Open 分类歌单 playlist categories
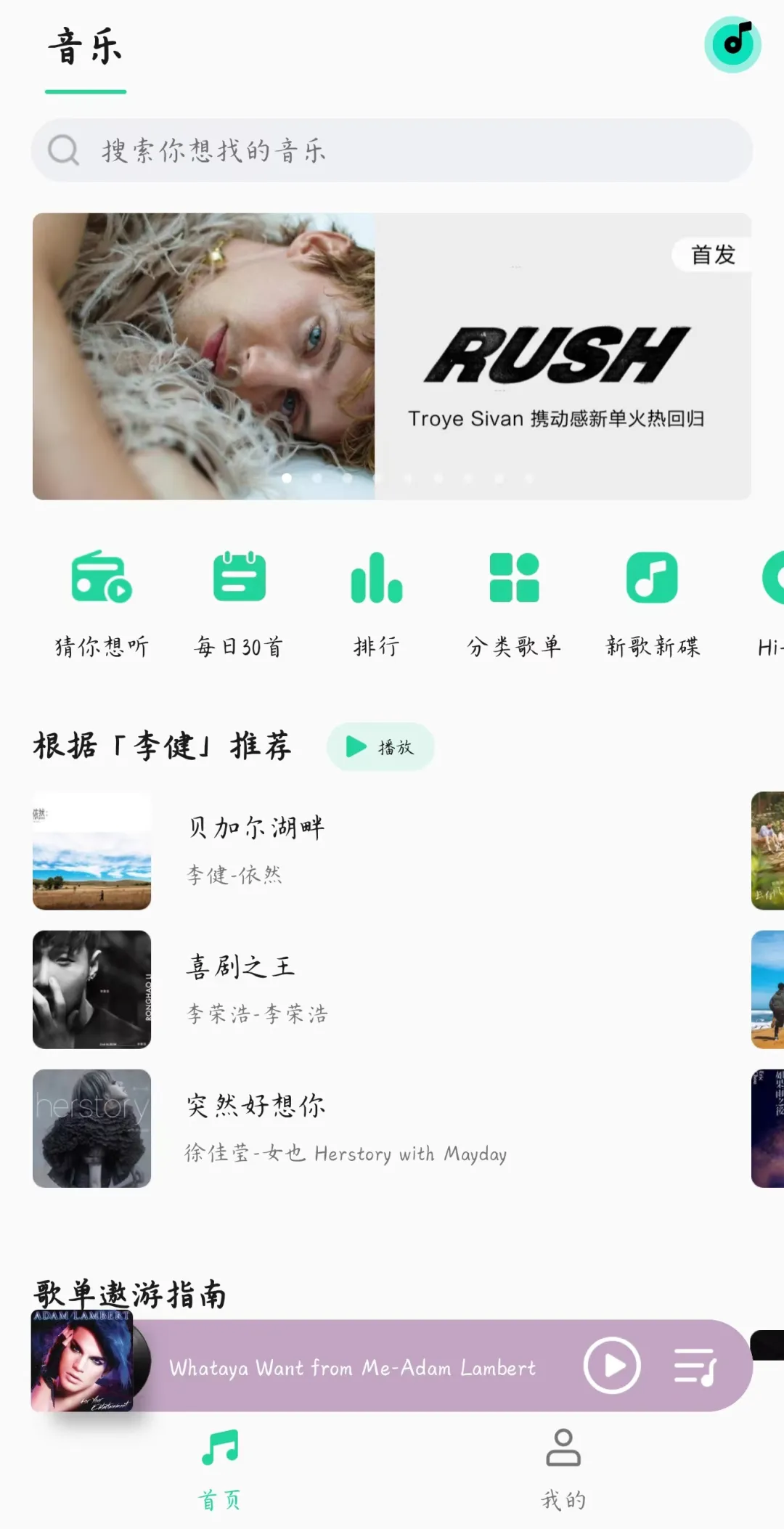 click(x=514, y=603)
